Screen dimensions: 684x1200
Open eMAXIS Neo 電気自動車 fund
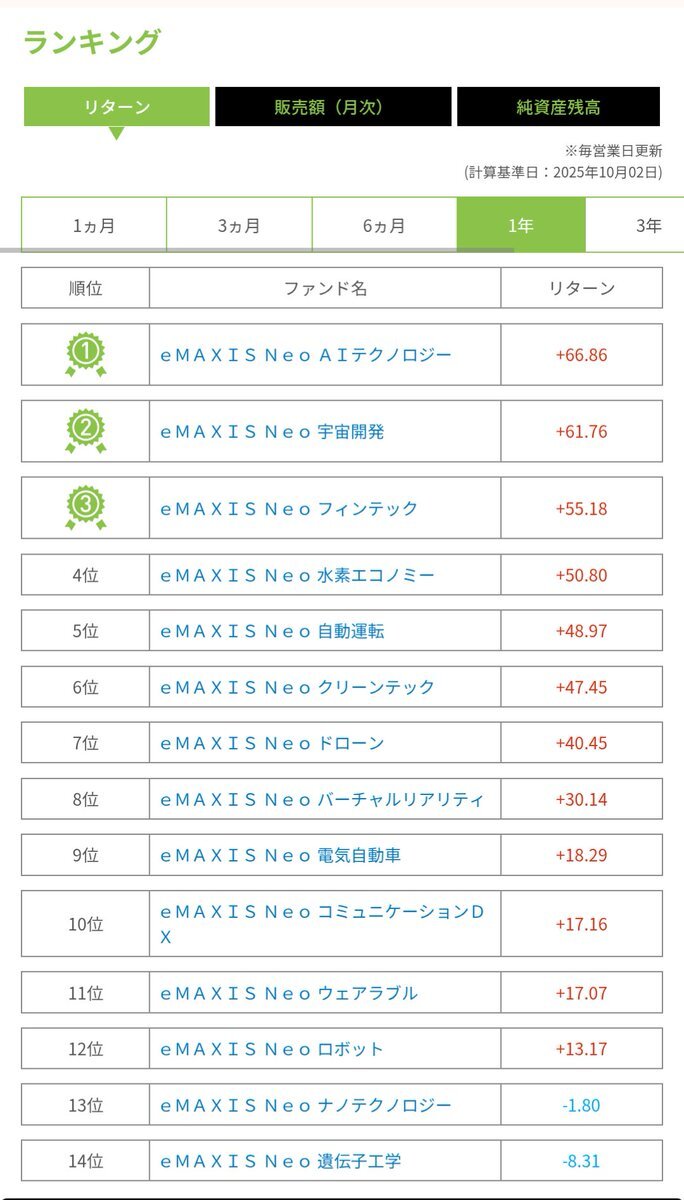[281, 856]
